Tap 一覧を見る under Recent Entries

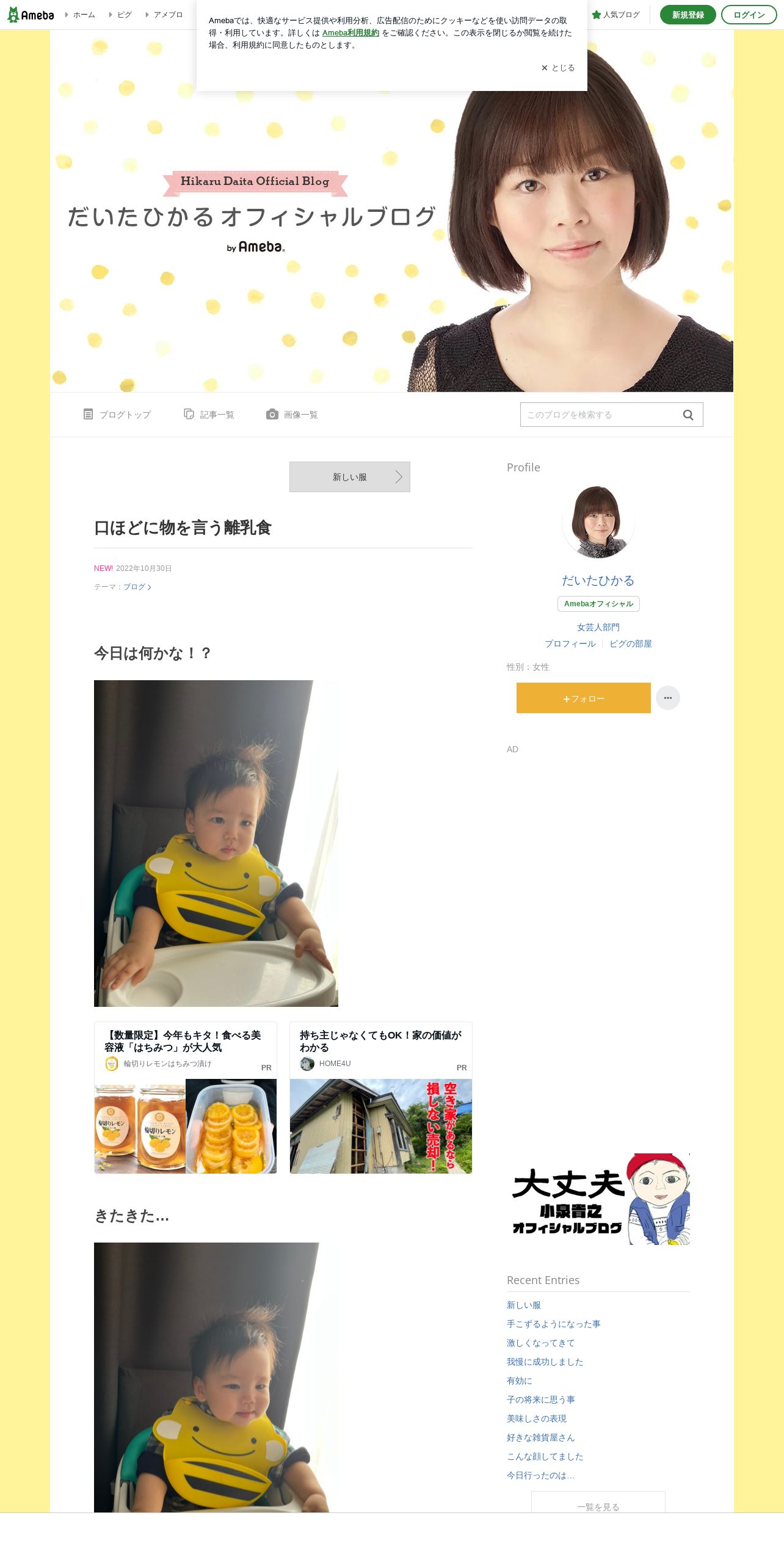click(x=598, y=1503)
